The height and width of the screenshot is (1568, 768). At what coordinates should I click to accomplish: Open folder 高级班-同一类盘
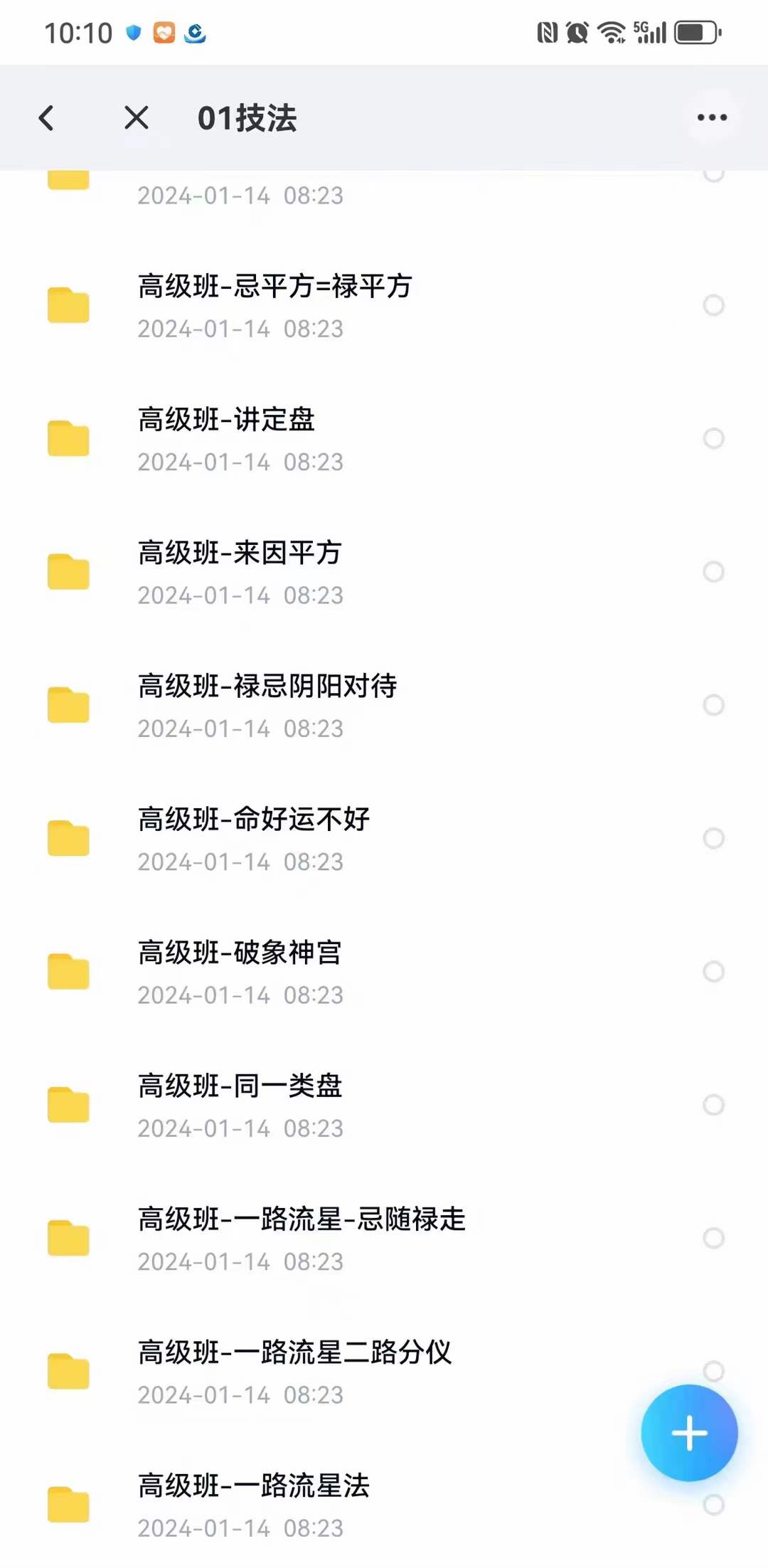click(x=384, y=1105)
